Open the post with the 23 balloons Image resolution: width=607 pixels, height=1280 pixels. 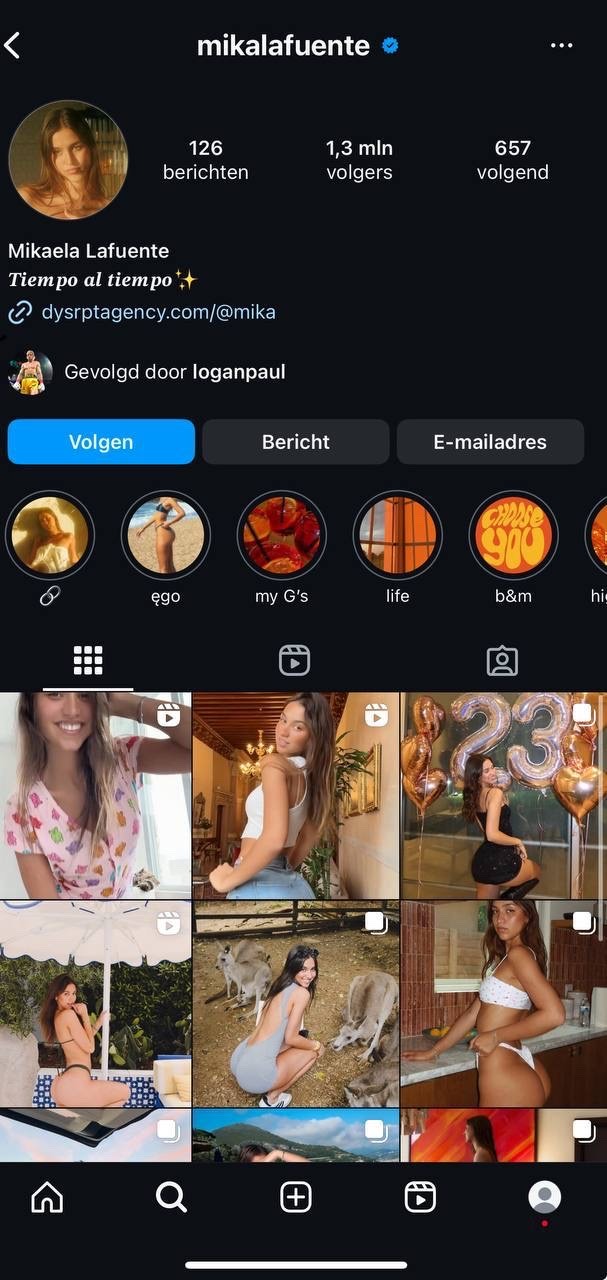[503, 796]
